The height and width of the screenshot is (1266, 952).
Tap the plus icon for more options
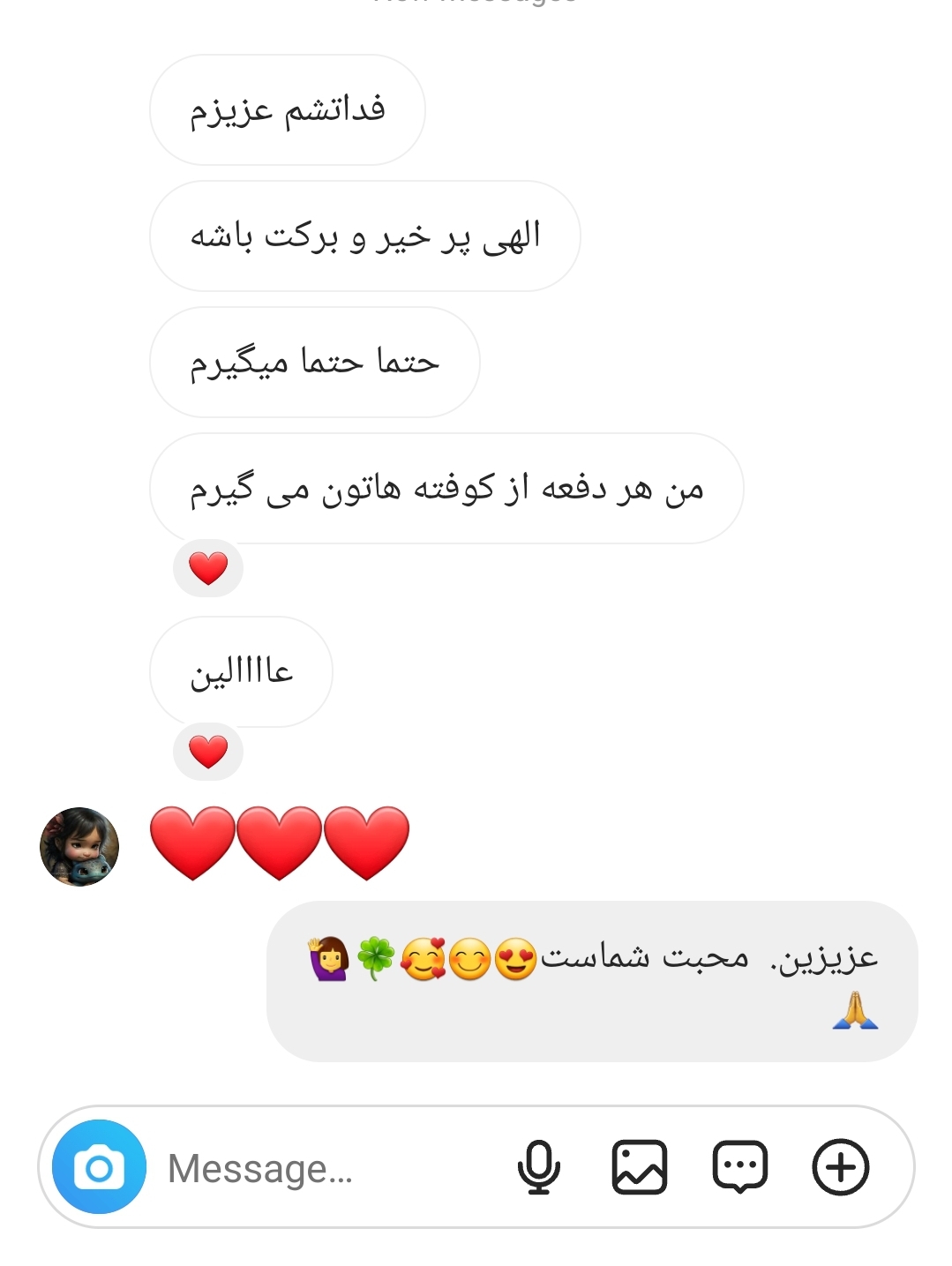pyautogui.click(x=840, y=1167)
